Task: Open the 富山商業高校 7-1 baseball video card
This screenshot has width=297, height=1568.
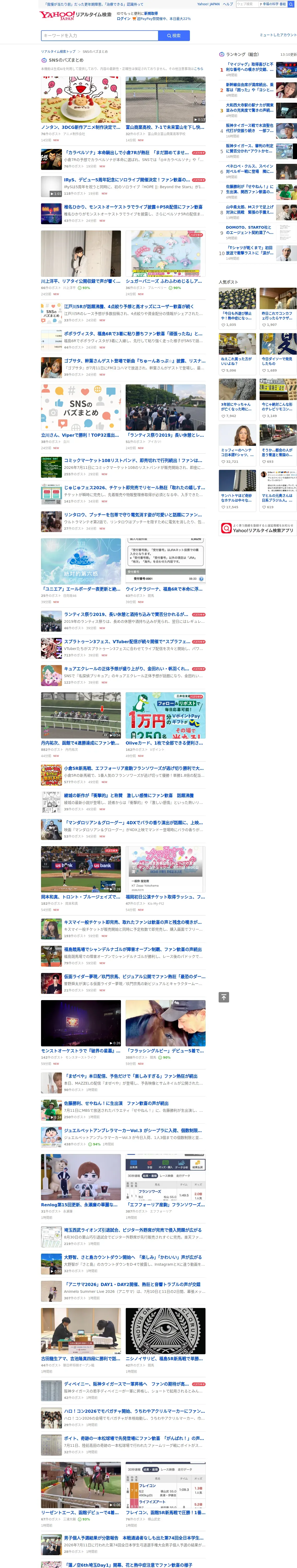Action: click(166, 109)
